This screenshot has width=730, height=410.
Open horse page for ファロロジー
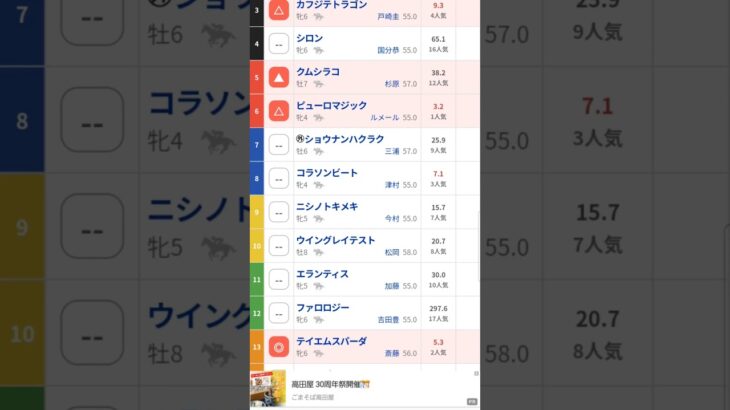click(x=324, y=307)
